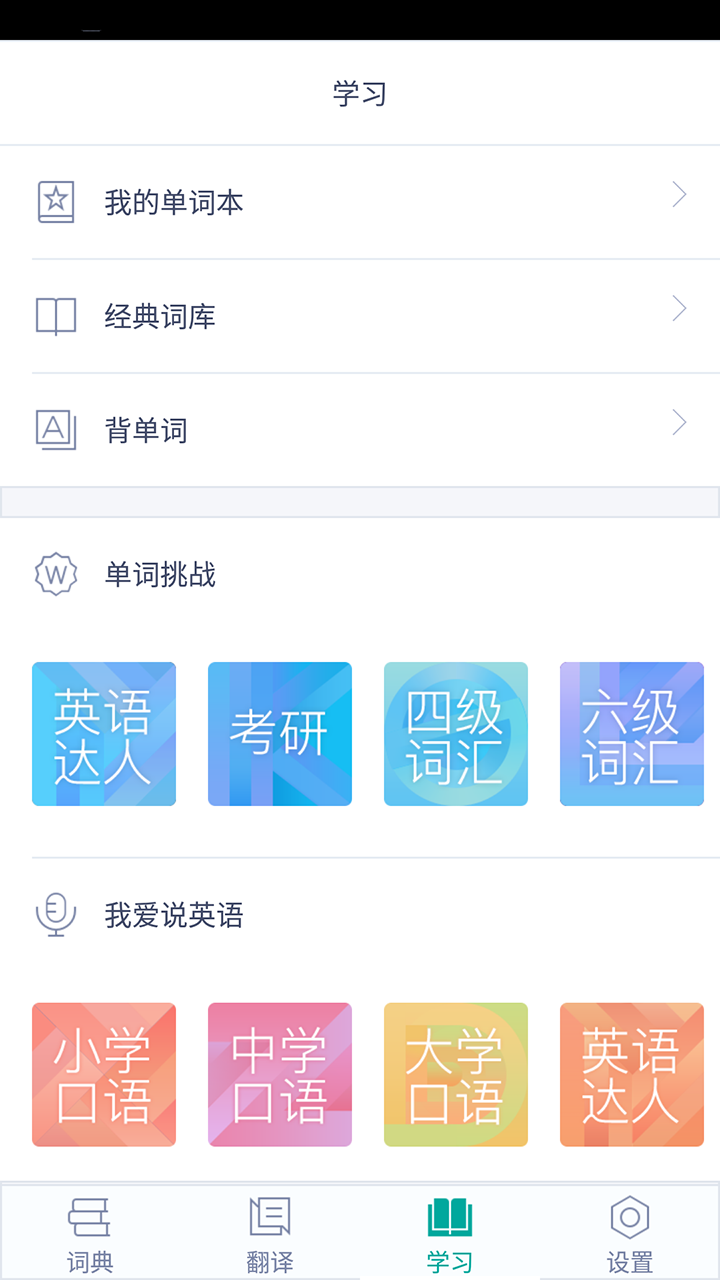The width and height of the screenshot is (720, 1280).
Task: Click the 经典词库 open-book icon
Action: [x=56, y=316]
